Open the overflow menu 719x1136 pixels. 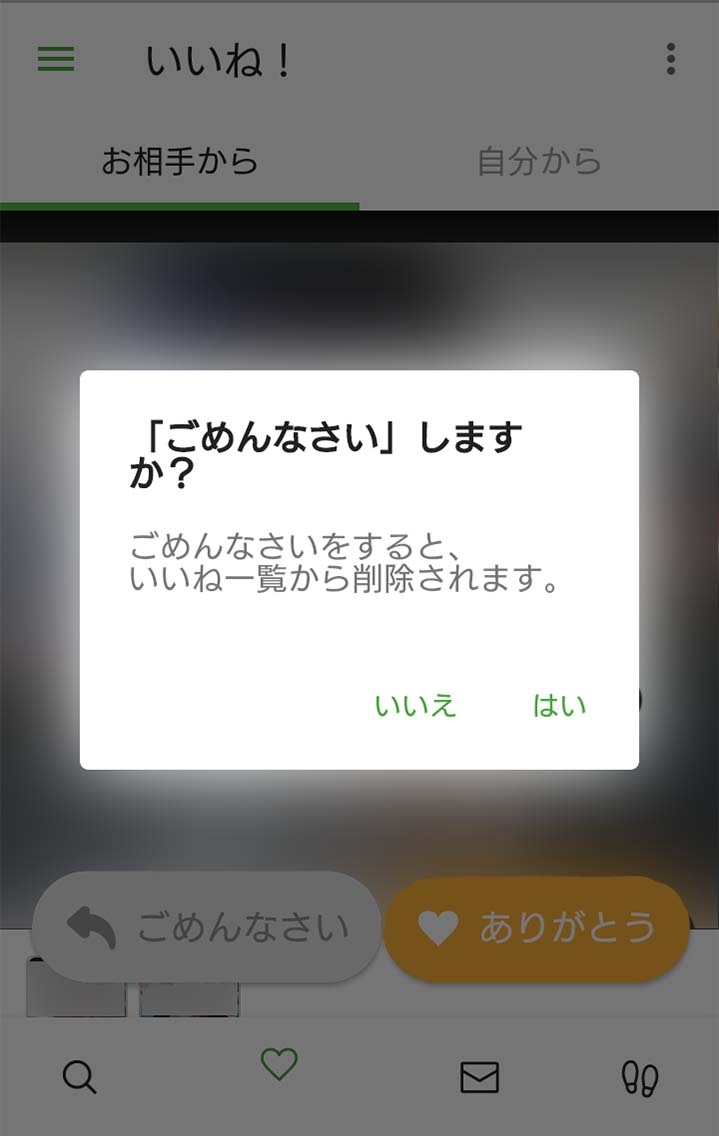pos(670,60)
